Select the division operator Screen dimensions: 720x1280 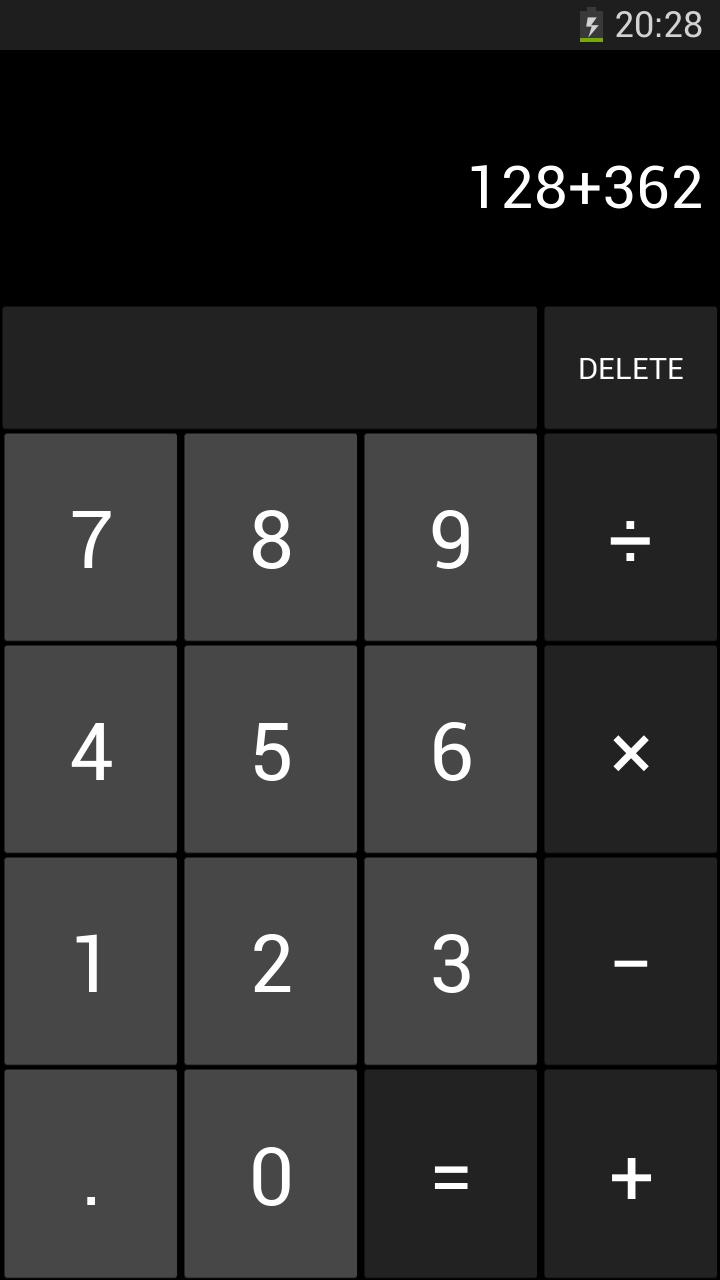point(630,537)
